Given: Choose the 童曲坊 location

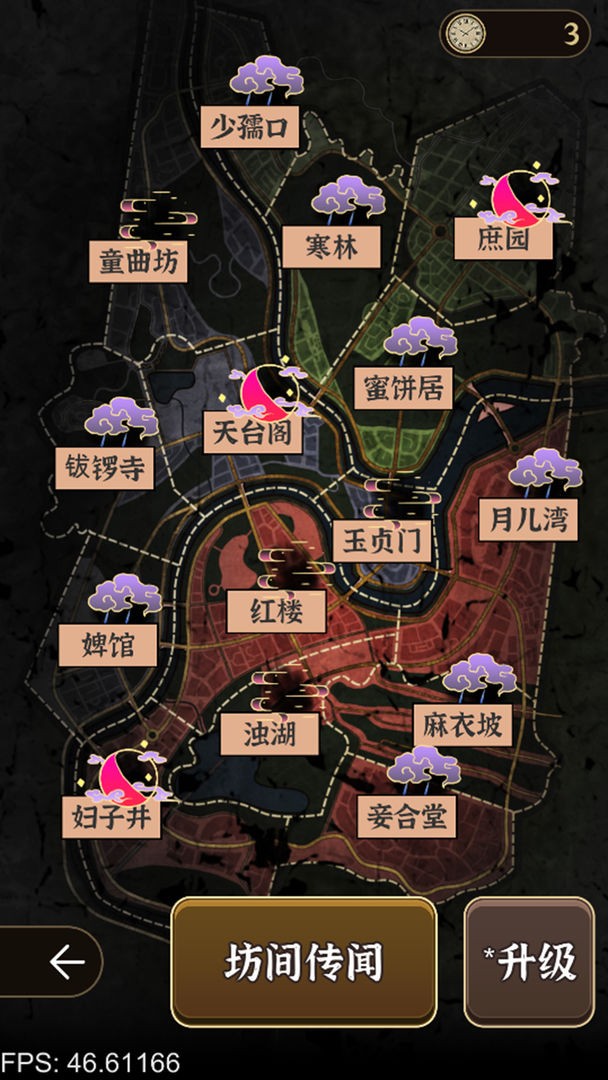Looking at the screenshot, I should [x=138, y=260].
